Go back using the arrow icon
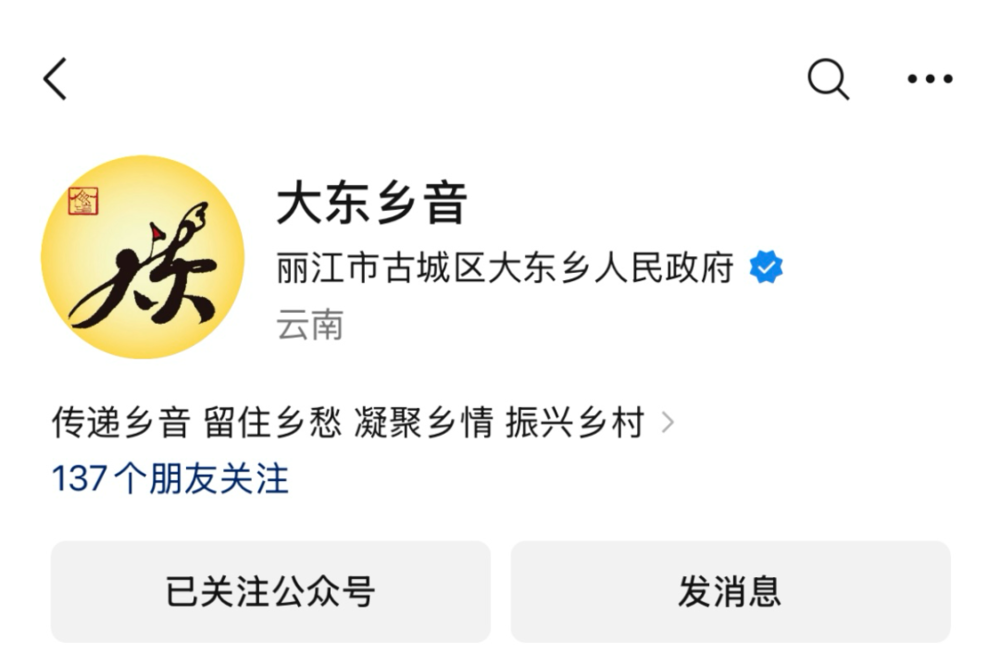 [55, 79]
